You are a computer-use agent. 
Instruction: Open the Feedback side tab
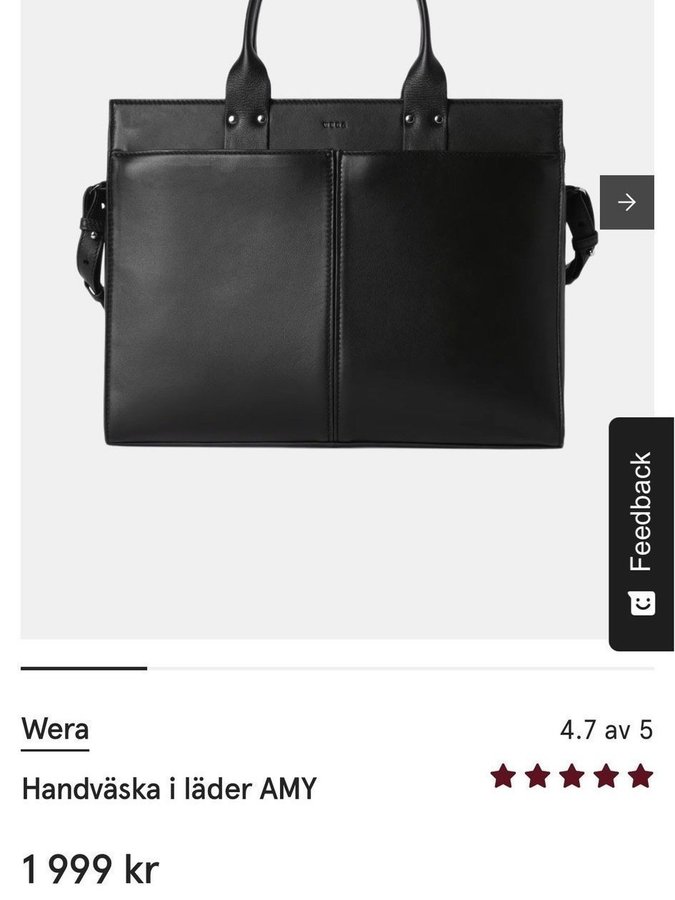641,533
